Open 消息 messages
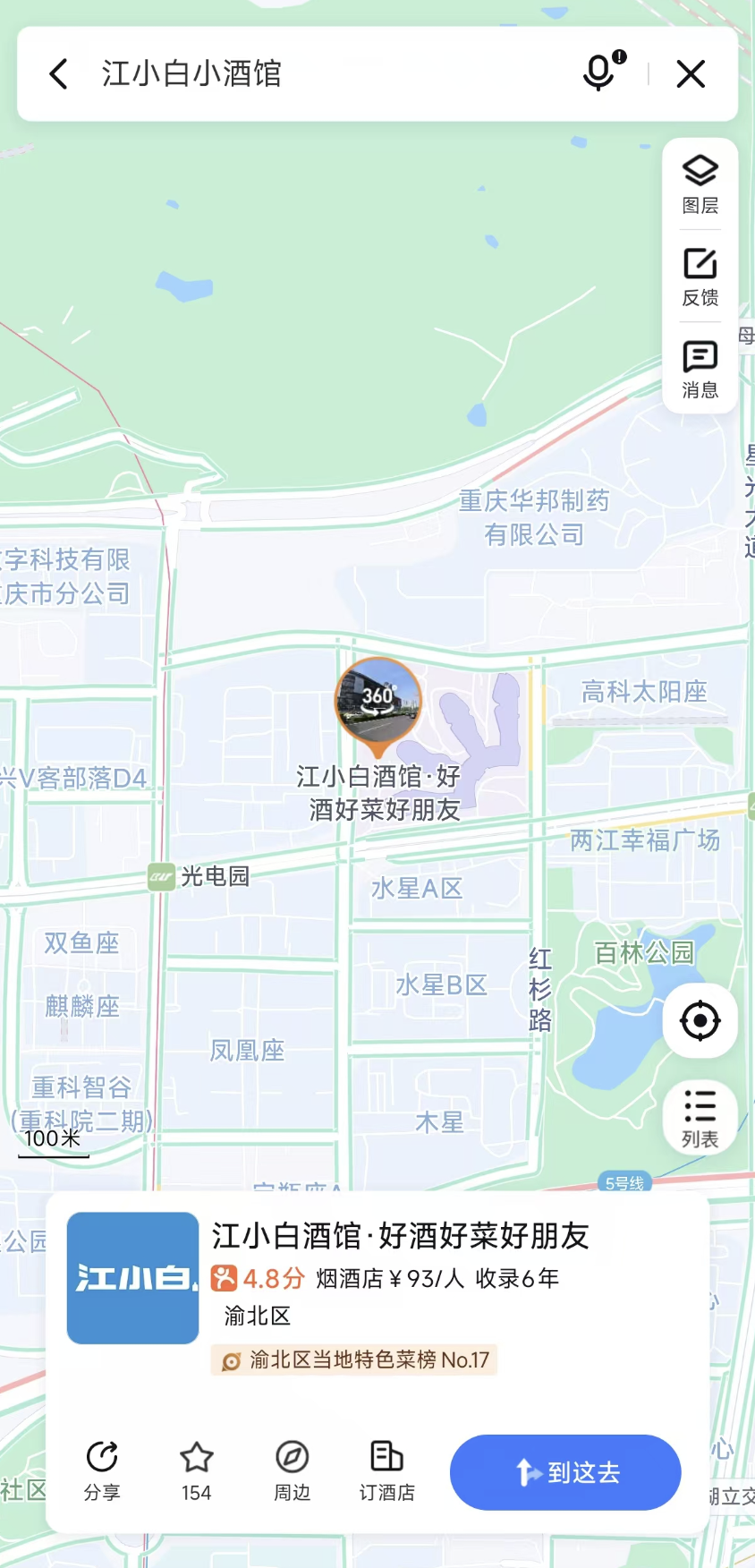Image resolution: width=755 pixels, height=1568 pixels. tap(700, 369)
